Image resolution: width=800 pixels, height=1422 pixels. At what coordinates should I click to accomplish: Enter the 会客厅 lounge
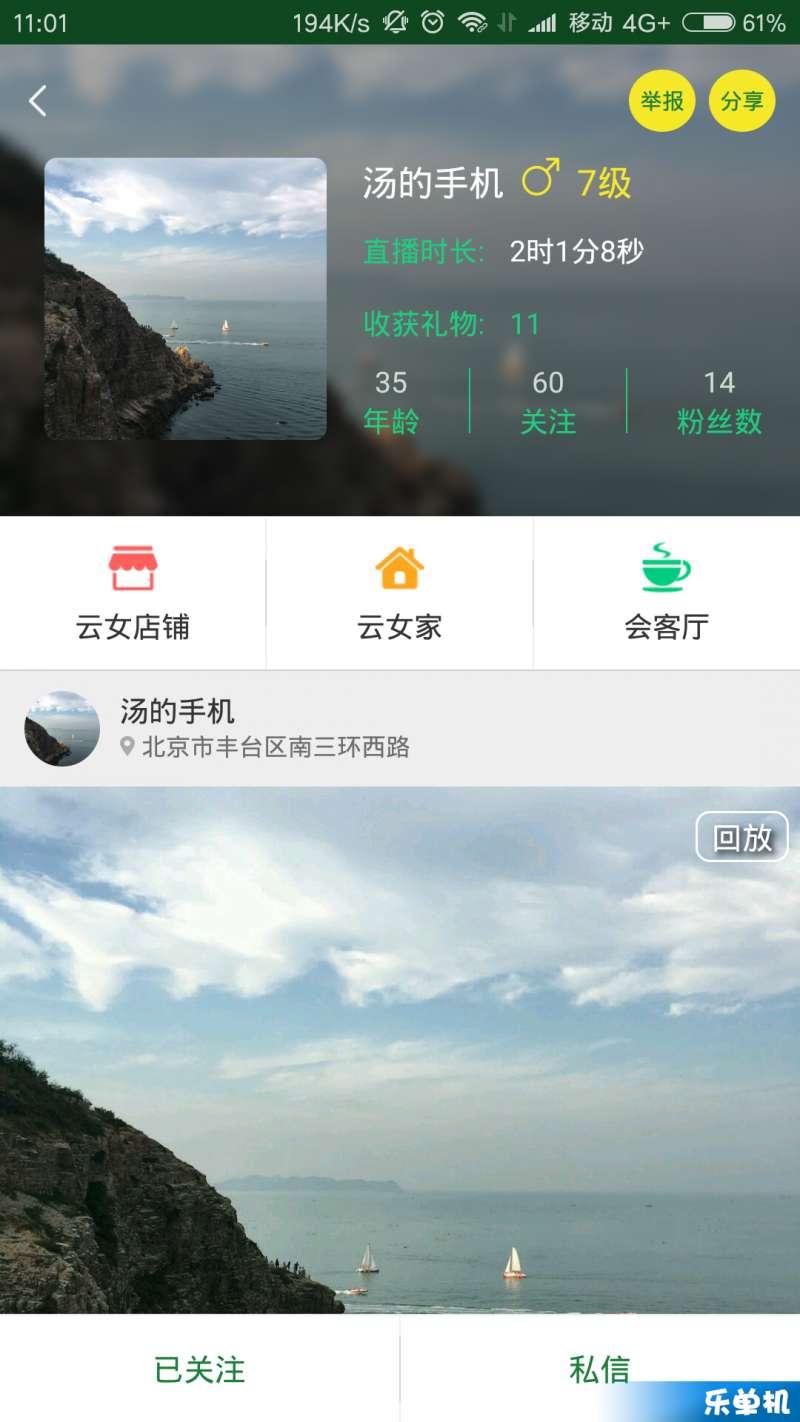click(x=667, y=593)
